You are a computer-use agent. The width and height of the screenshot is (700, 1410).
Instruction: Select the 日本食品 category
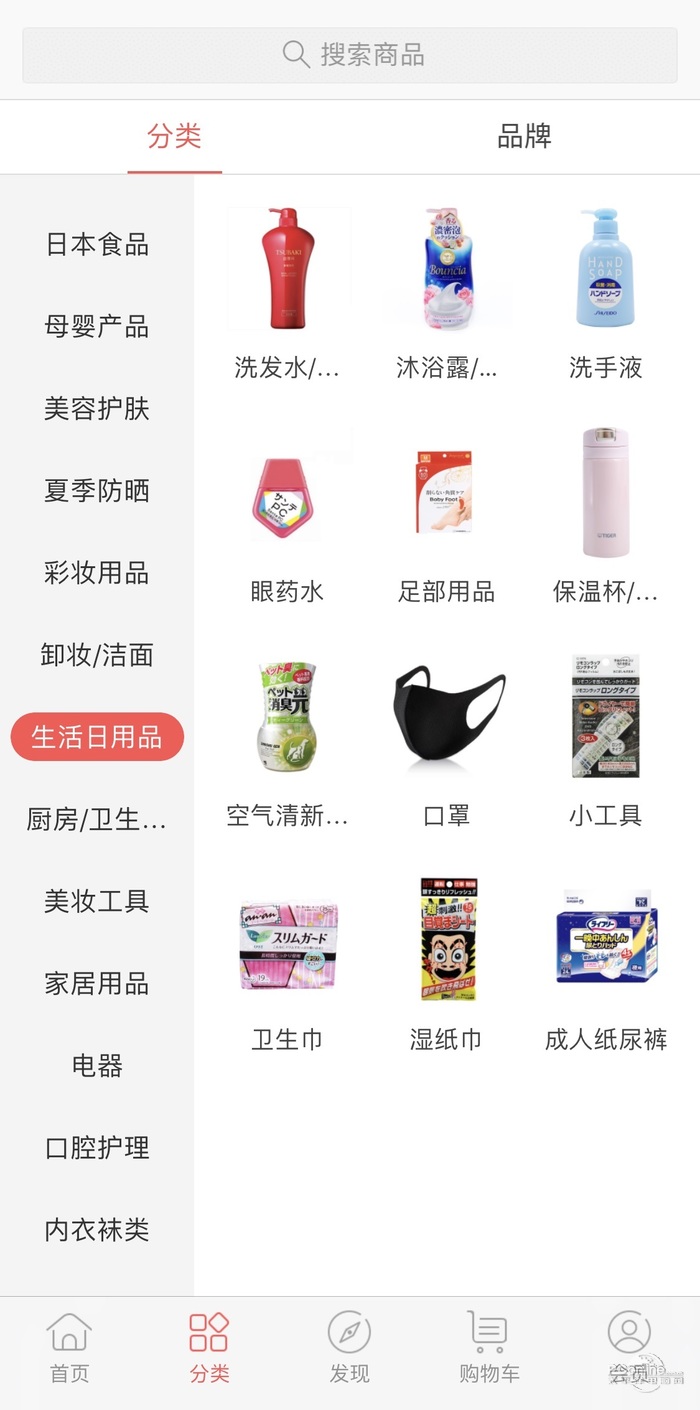pos(97,244)
